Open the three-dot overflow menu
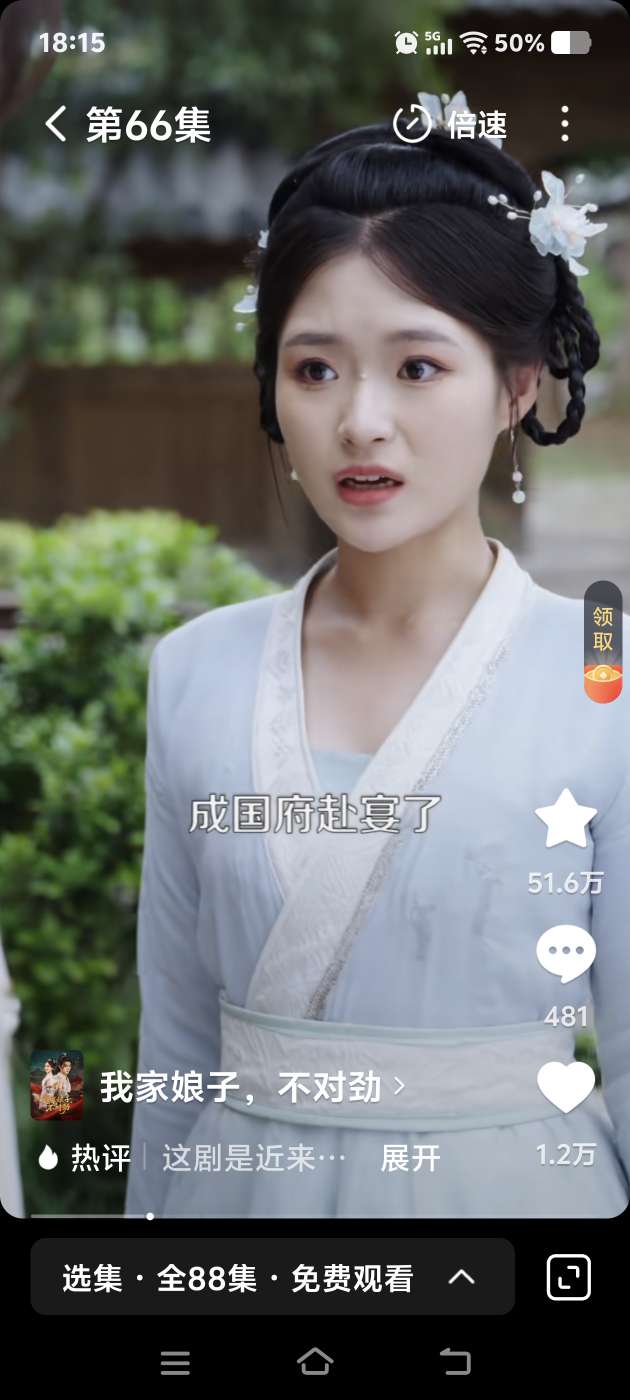The height and width of the screenshot is (1400, 630). tap(565, 124)
